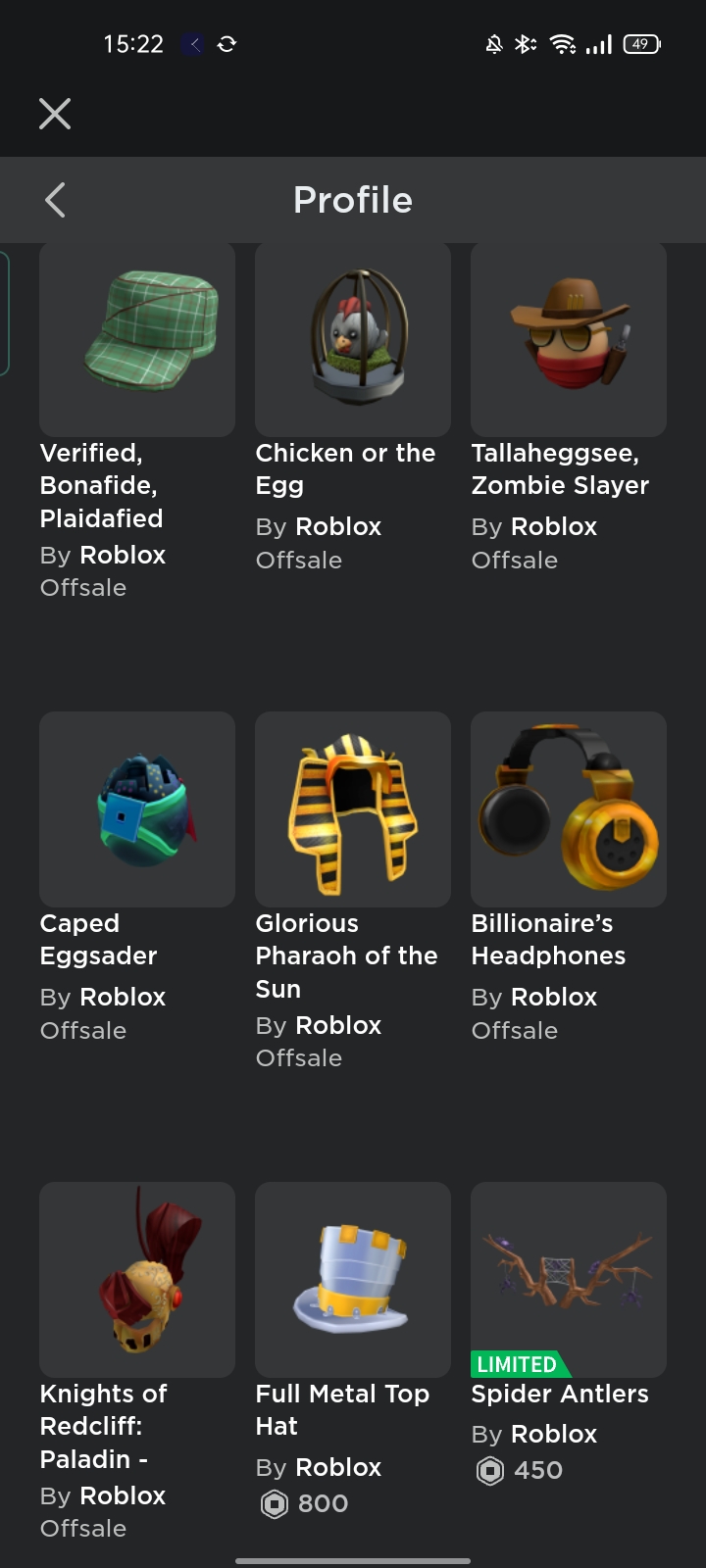View the Chicken or the Egg item
Image resolution: width=706 pixels, height=1568 pixels.
pos(353,339)
